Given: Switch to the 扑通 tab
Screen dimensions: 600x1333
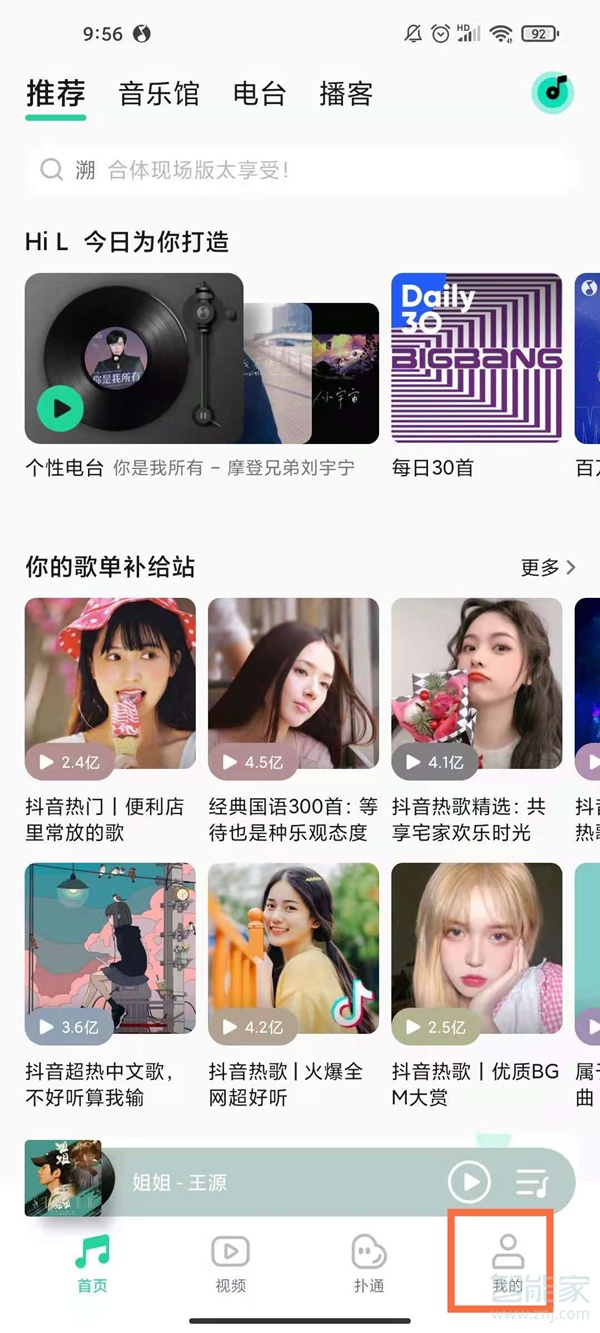Looking at the screenshot, I should click(x=368, y=1263).
